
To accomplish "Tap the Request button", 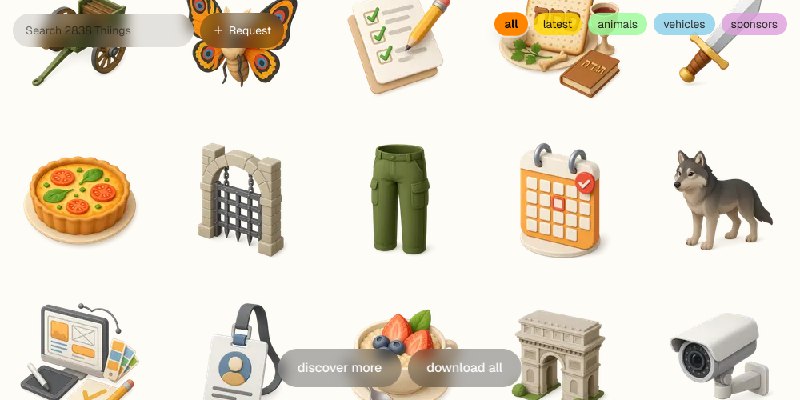I will click(x=243, y=30).
